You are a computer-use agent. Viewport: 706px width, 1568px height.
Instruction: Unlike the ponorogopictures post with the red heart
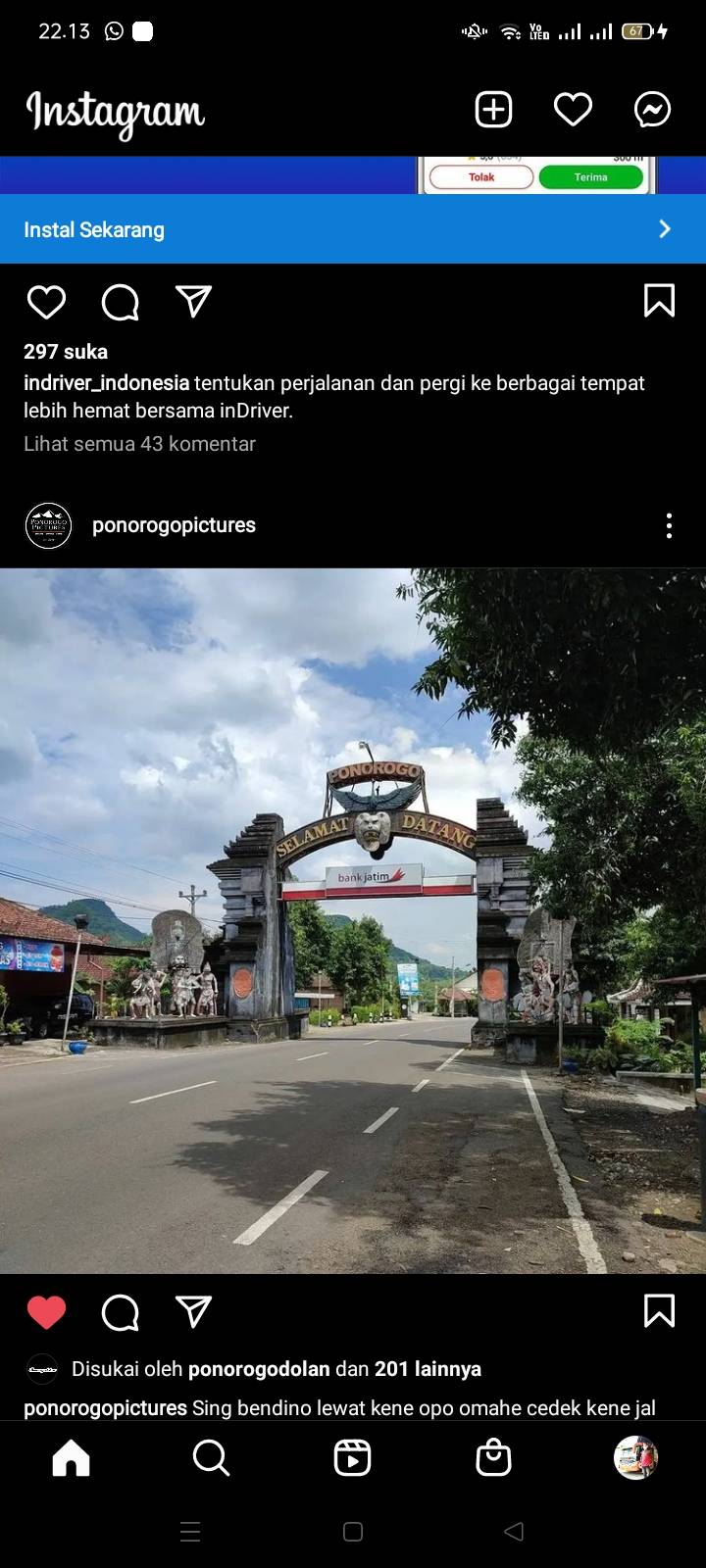pos(46,1312)
